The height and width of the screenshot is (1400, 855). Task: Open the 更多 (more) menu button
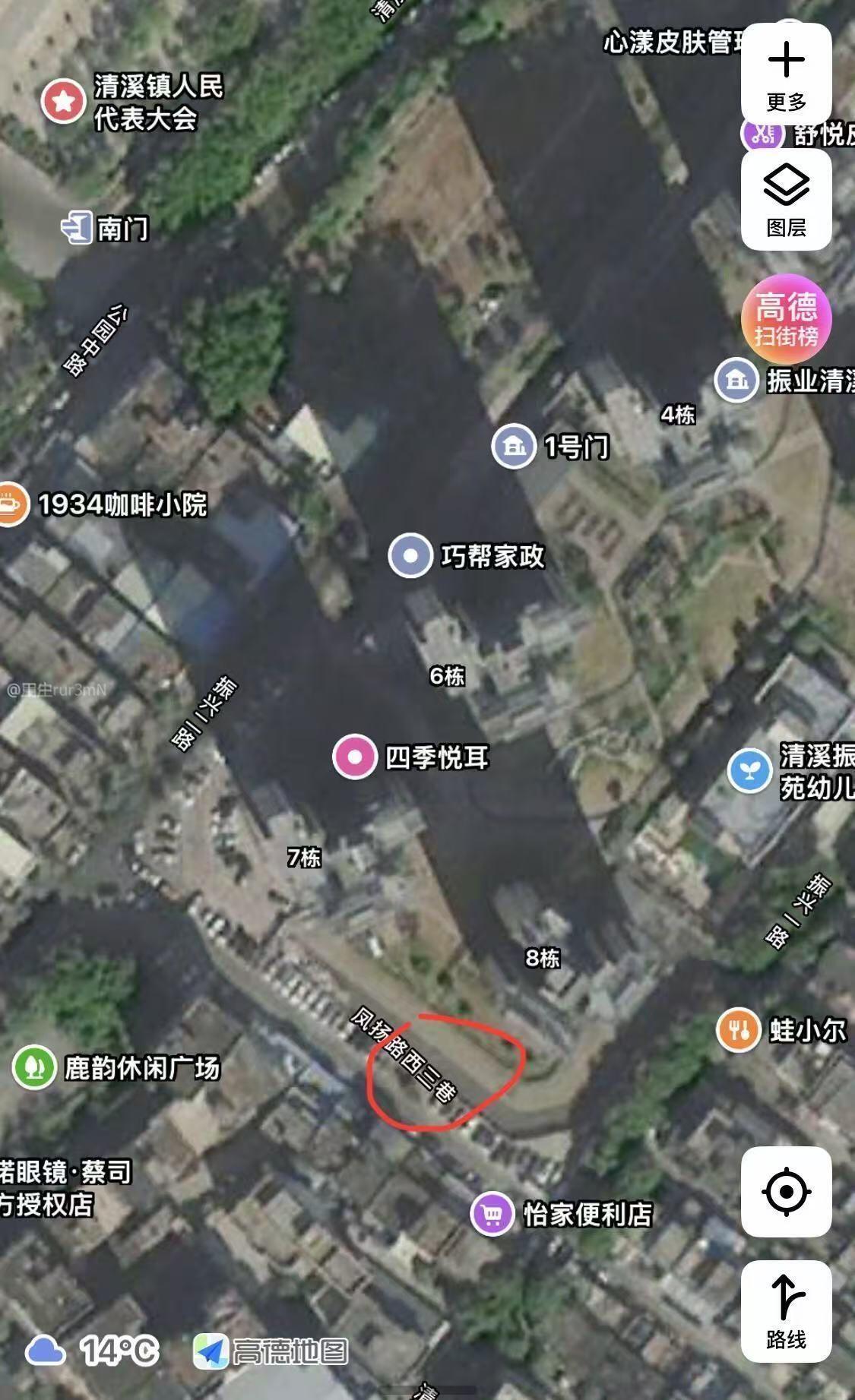tap(786, 74)
